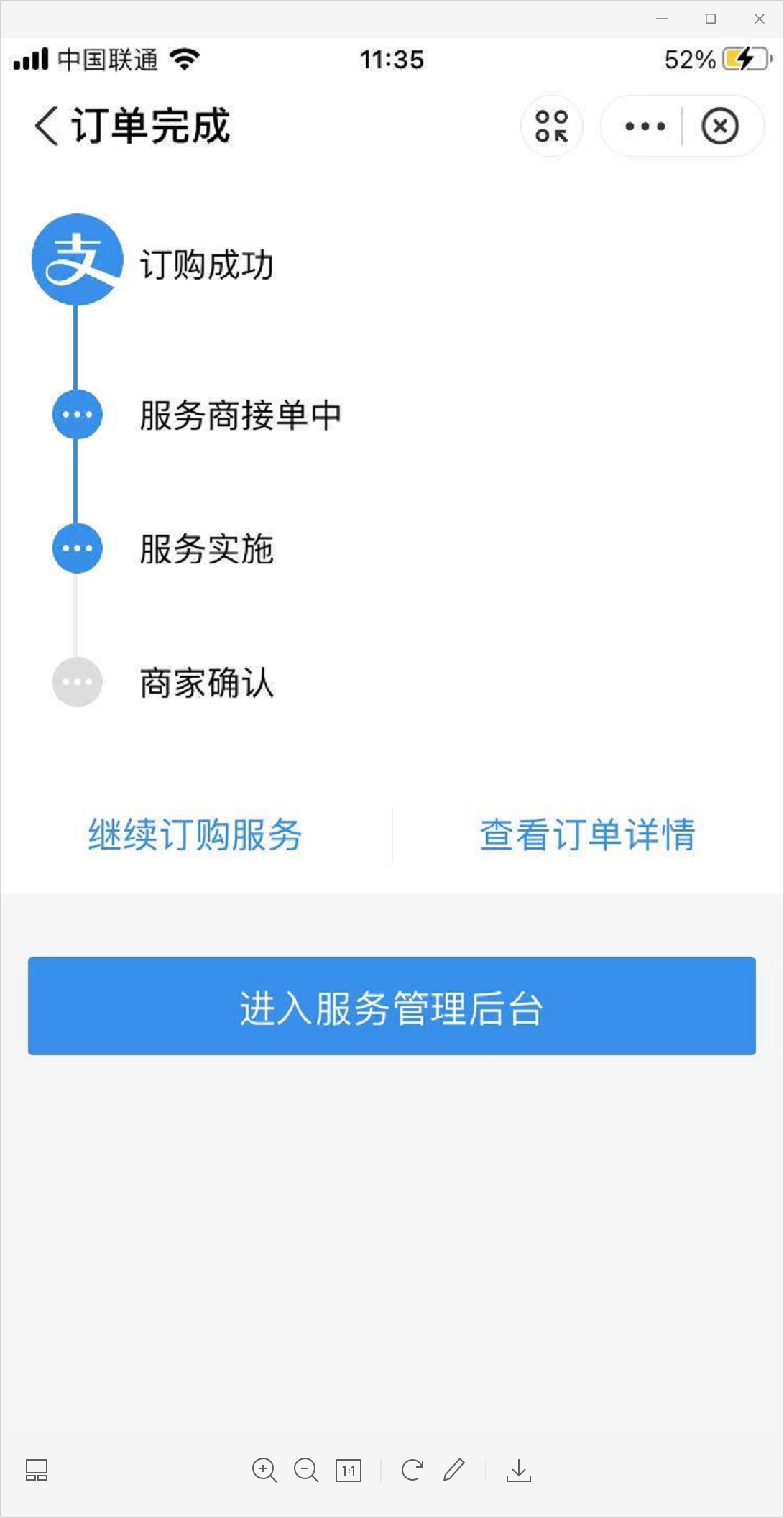784x1518 pixels.
Task: Close the viewer window
Action: tap(760, 19)
